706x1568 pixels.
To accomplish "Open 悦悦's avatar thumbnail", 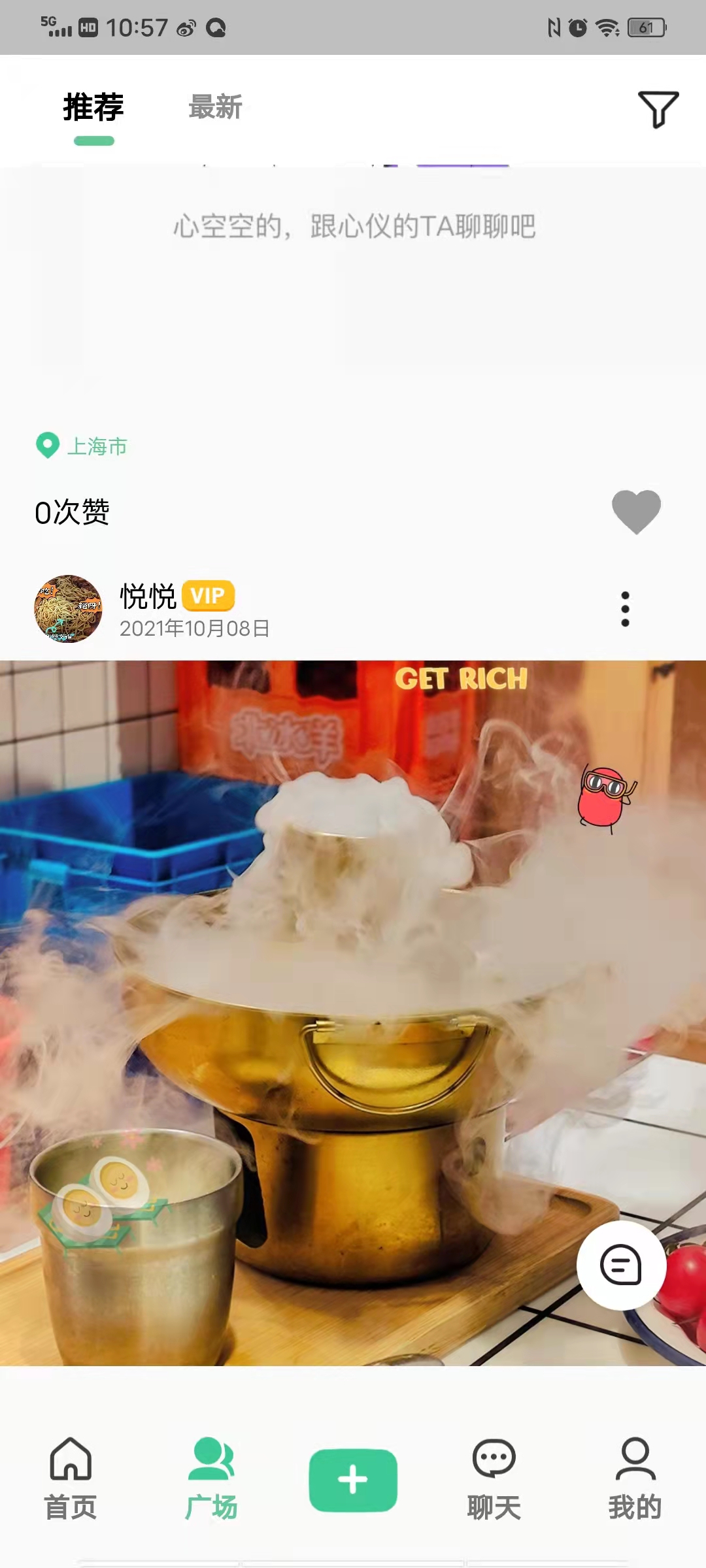I will 68,606.
